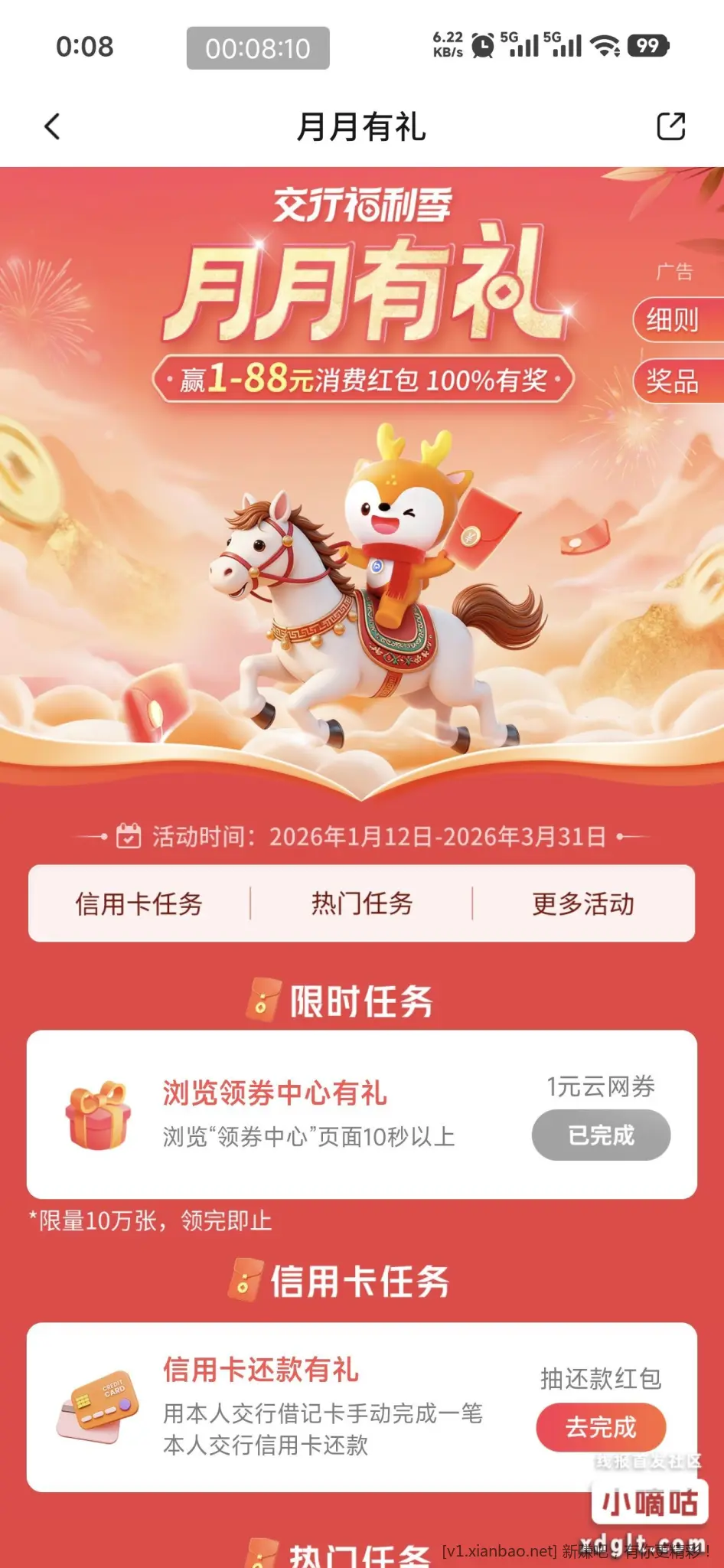Image resolution: width=724 pixels, height=1568 pixels.
Task: Switch to 热门任务 tab
Action: [x=361, y=903]
